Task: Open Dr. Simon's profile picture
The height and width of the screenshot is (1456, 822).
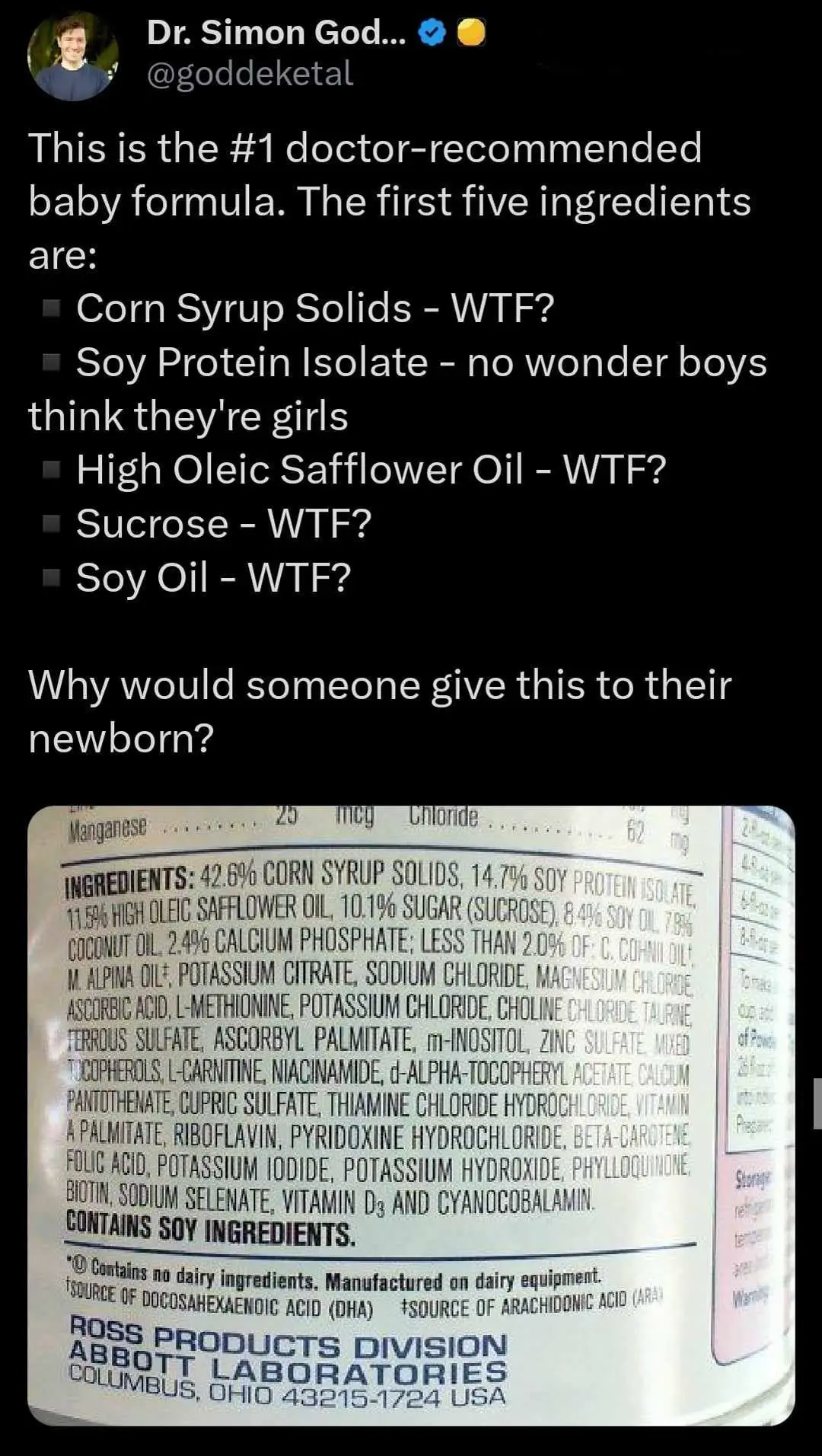Action: [x=72, y=55]
